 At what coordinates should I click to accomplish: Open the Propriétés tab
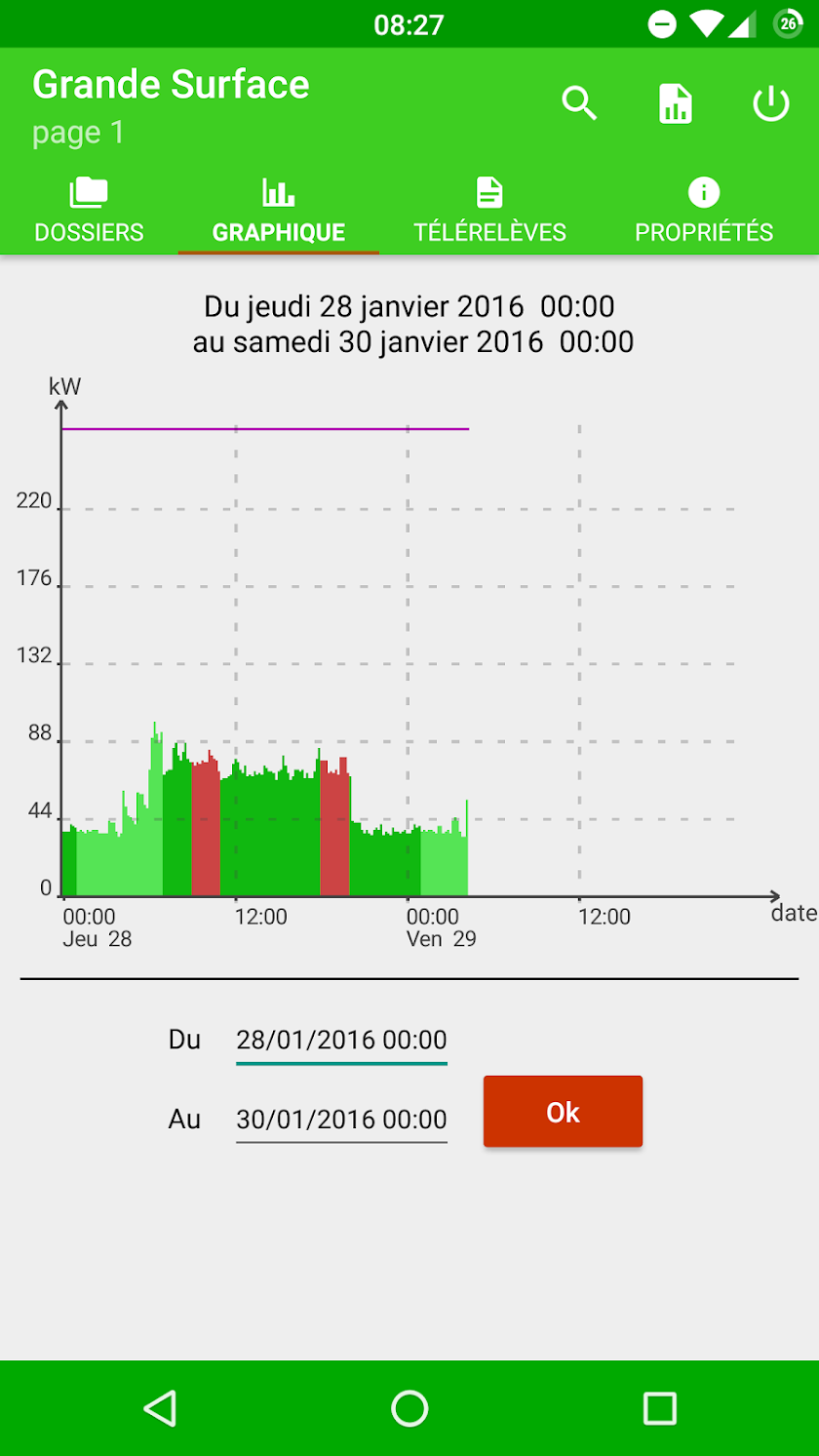pos(704,211)
